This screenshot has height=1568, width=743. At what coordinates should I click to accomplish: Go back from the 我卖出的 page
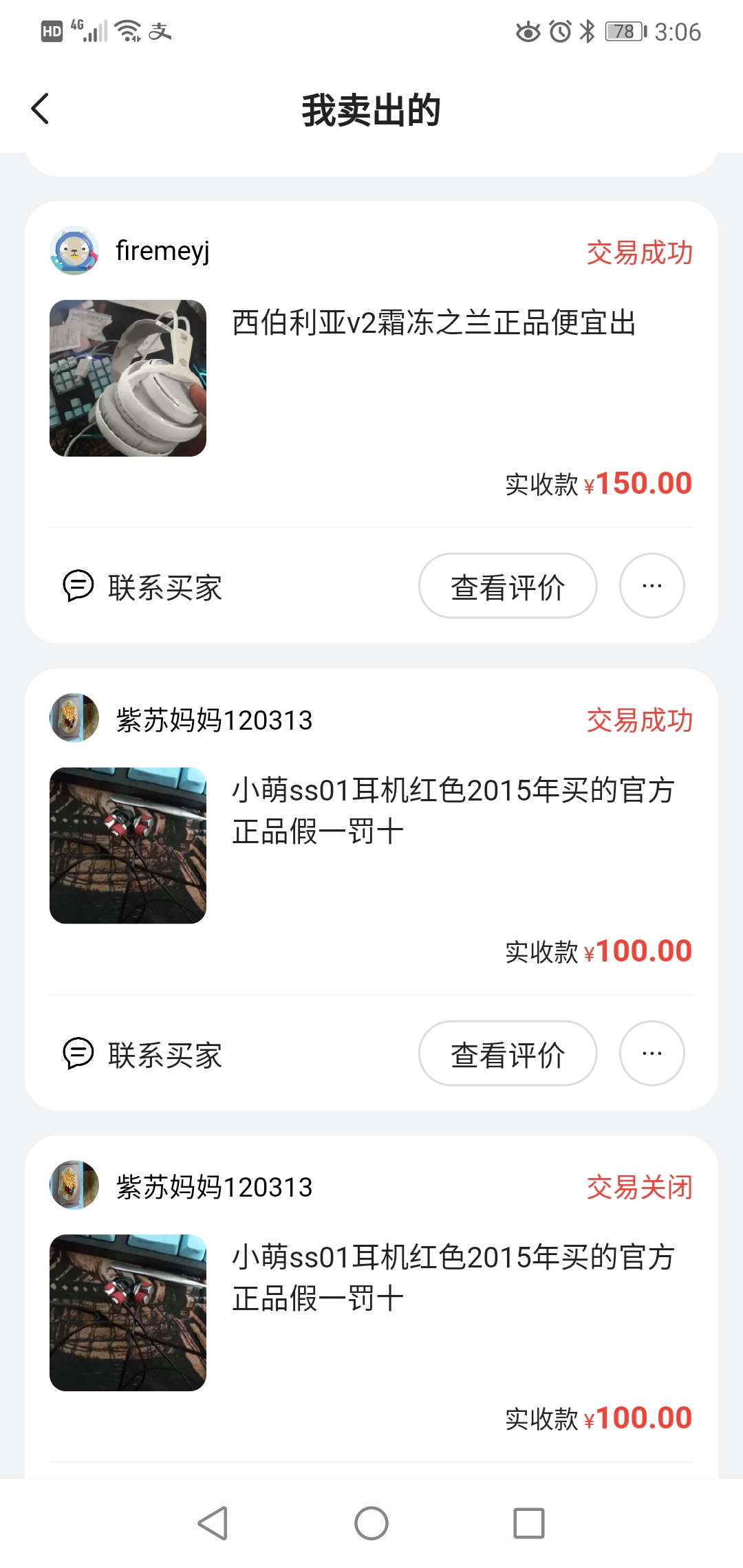(x=41, y=109)
